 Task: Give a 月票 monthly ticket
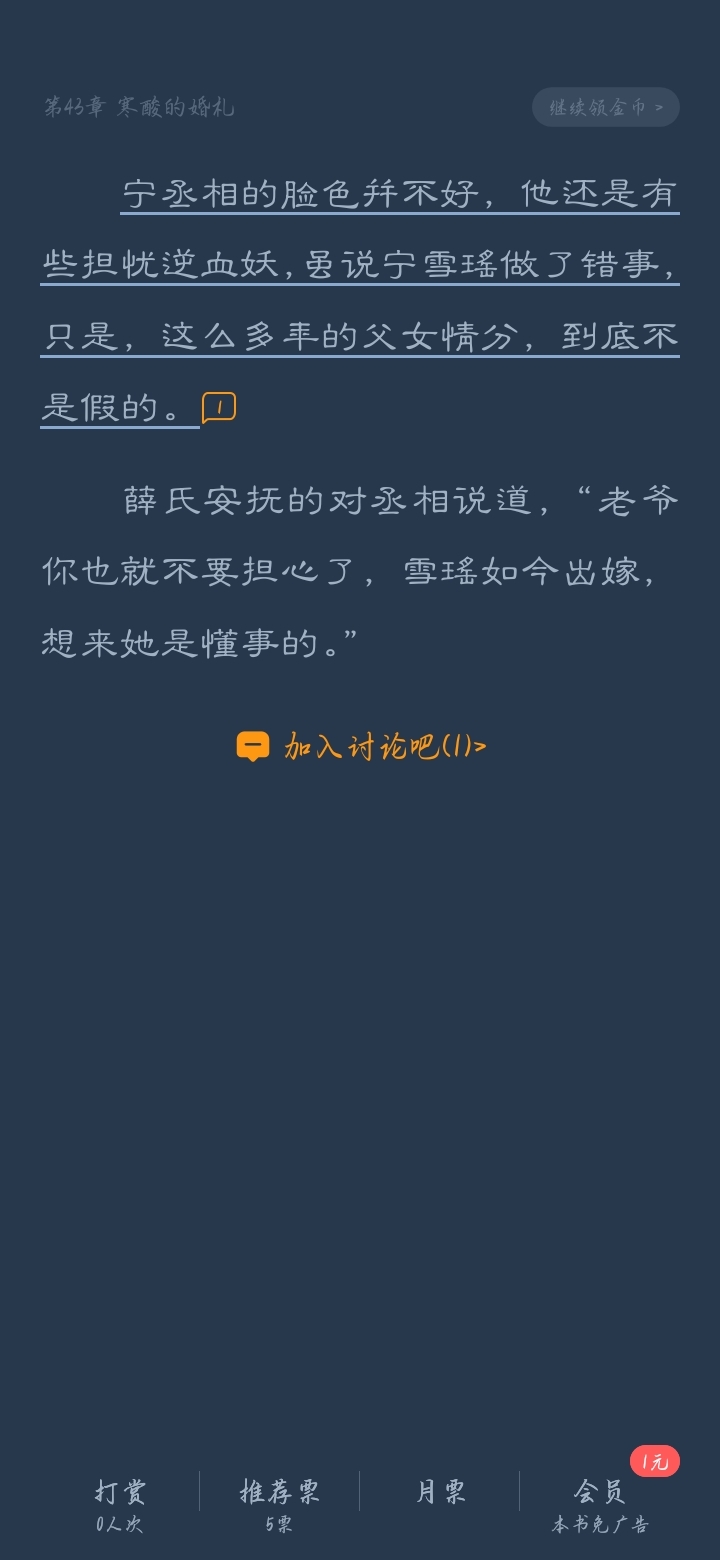440,1492
